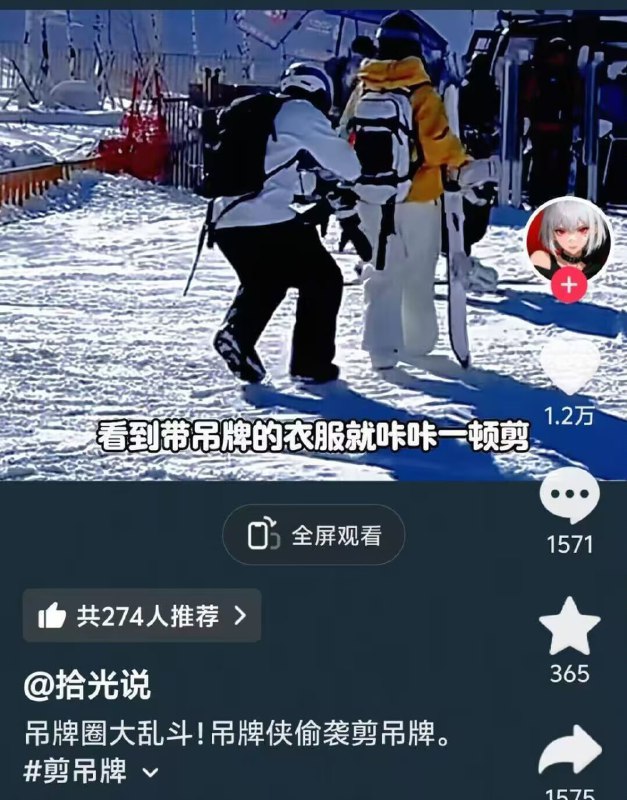
Task: Open the comments with 1571 replies
Action: 569,497
